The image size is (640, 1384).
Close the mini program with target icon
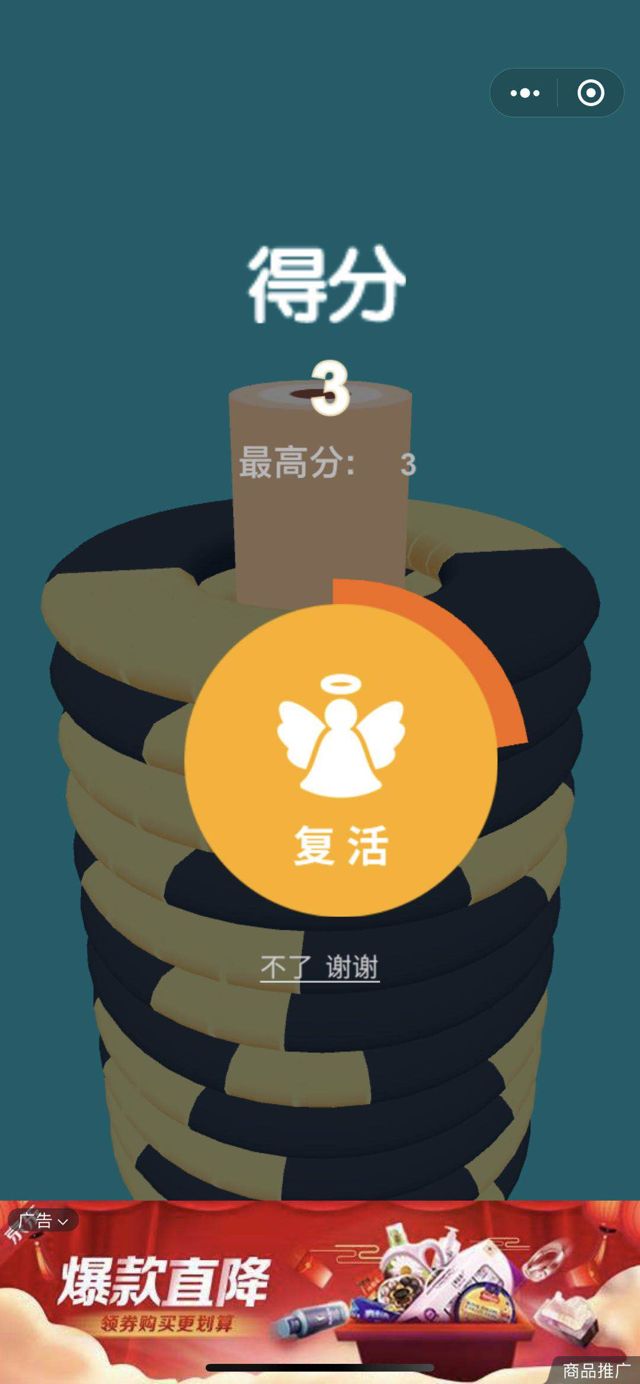591,93
